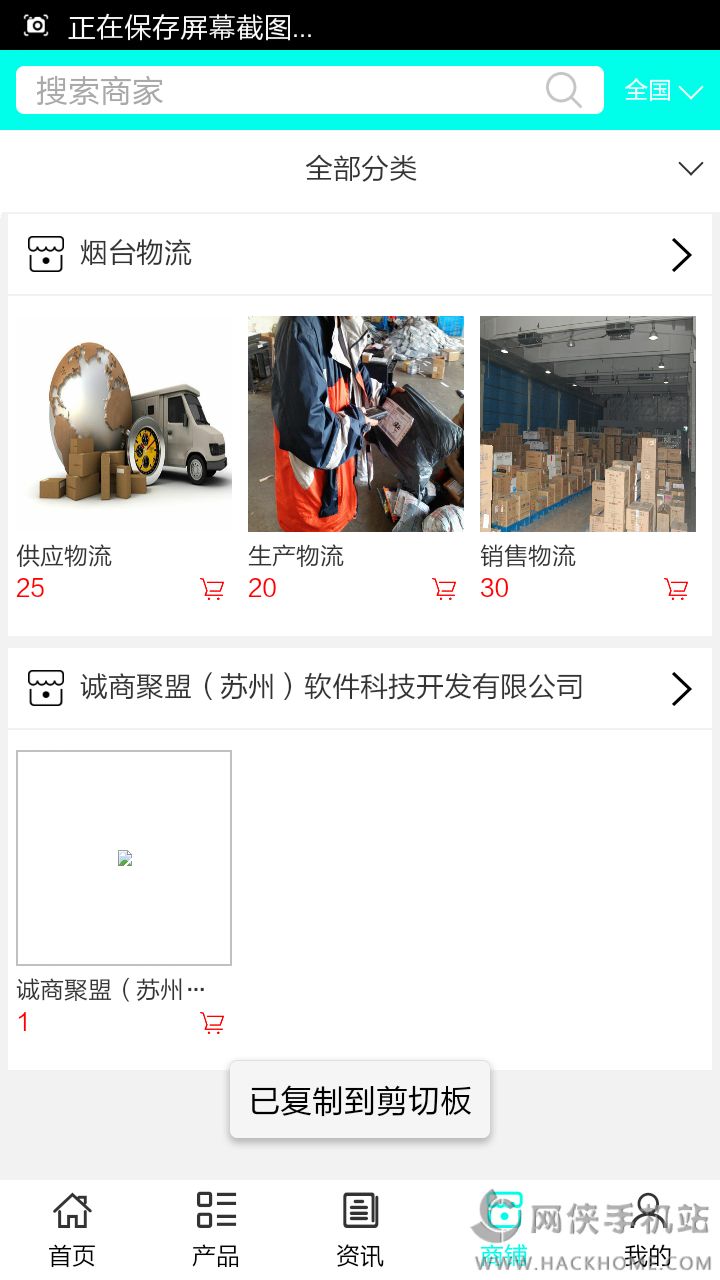
Task: Open the 诚商聚盟（苏州… product tile
Action: pyautogui.click(x=124, y=858)
